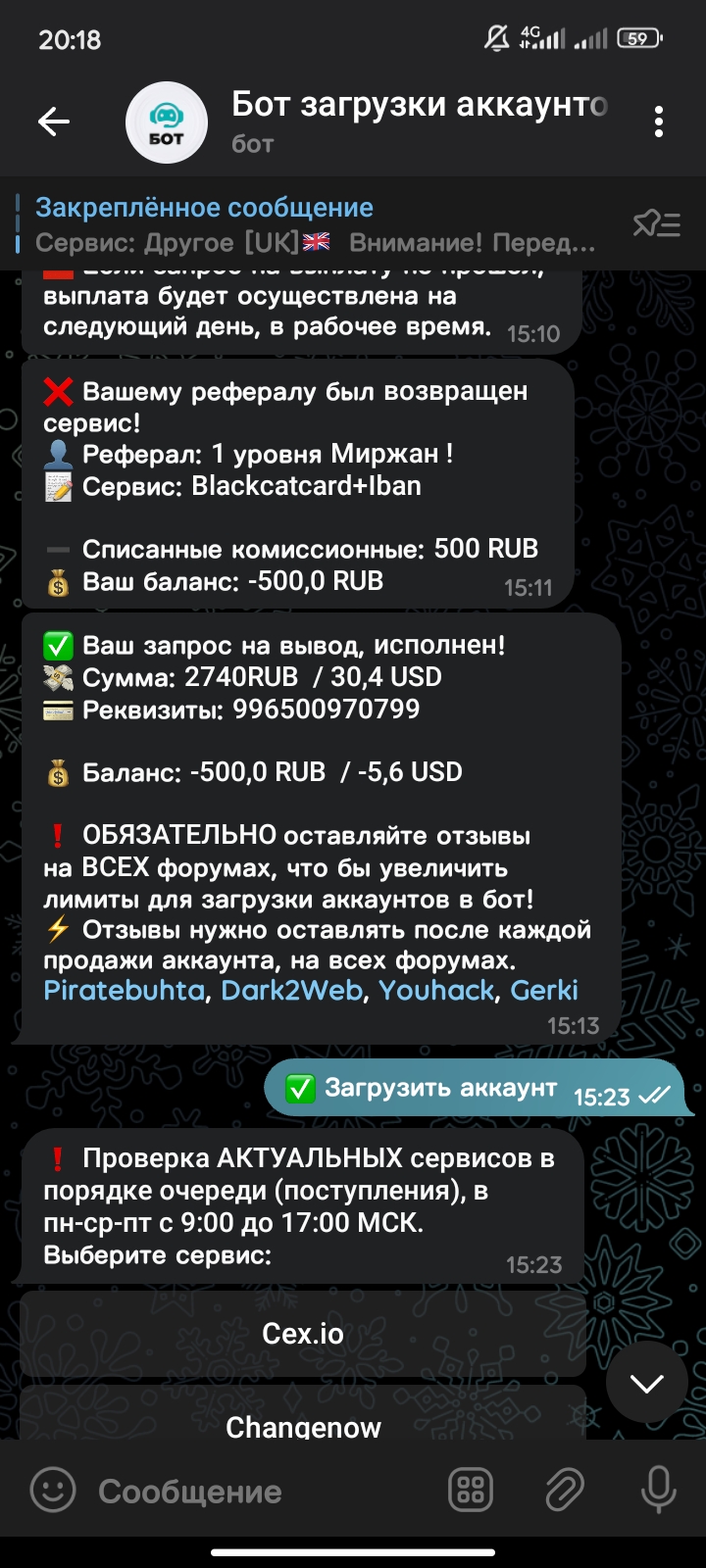
Task: Focus the Сообщение text field
Action: click(255, 1492)
